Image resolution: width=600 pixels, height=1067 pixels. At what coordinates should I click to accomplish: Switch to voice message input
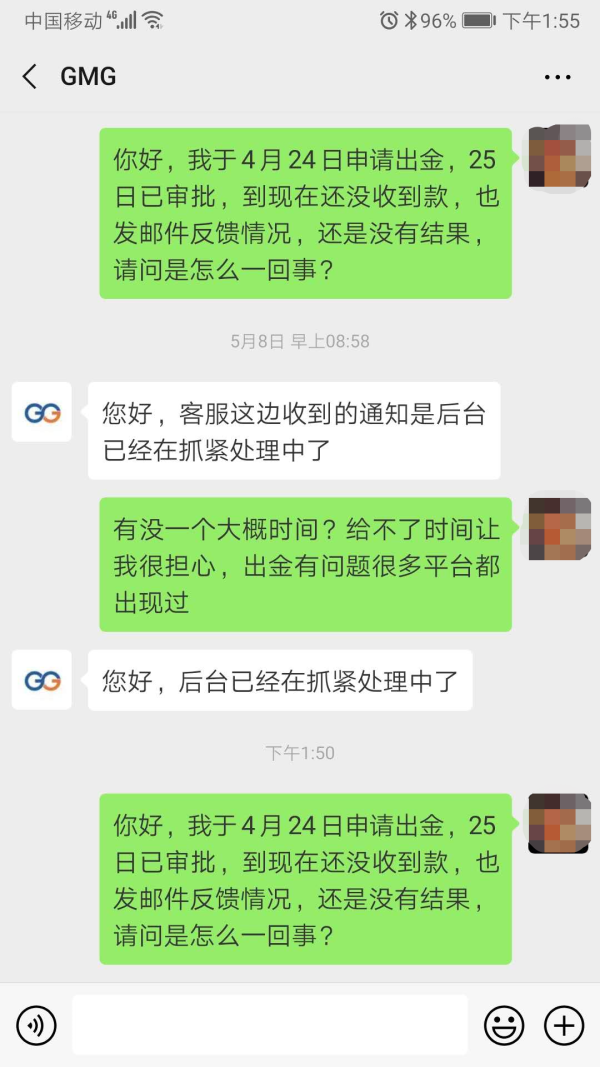(36, 1025)
